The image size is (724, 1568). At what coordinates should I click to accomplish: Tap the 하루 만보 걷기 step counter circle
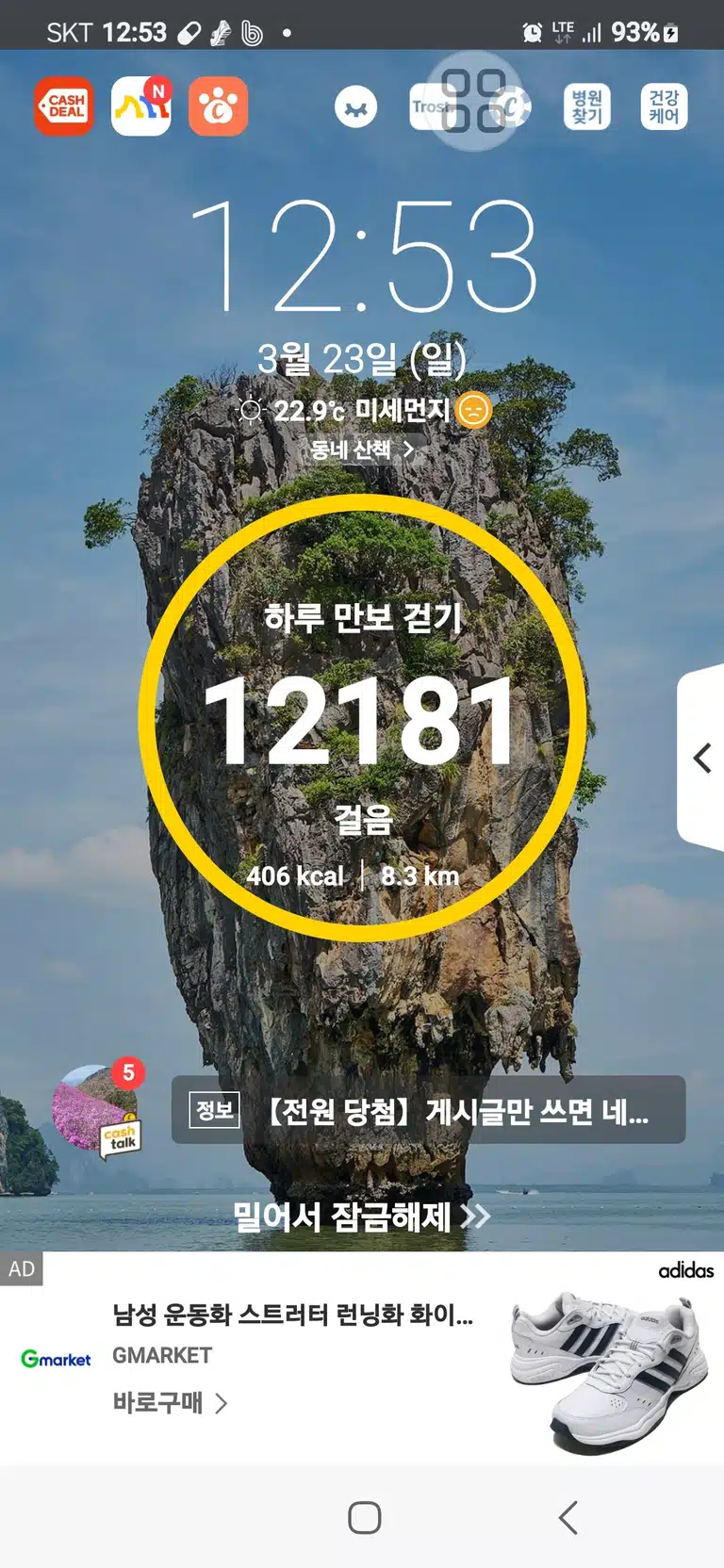(x=362, y=717)
